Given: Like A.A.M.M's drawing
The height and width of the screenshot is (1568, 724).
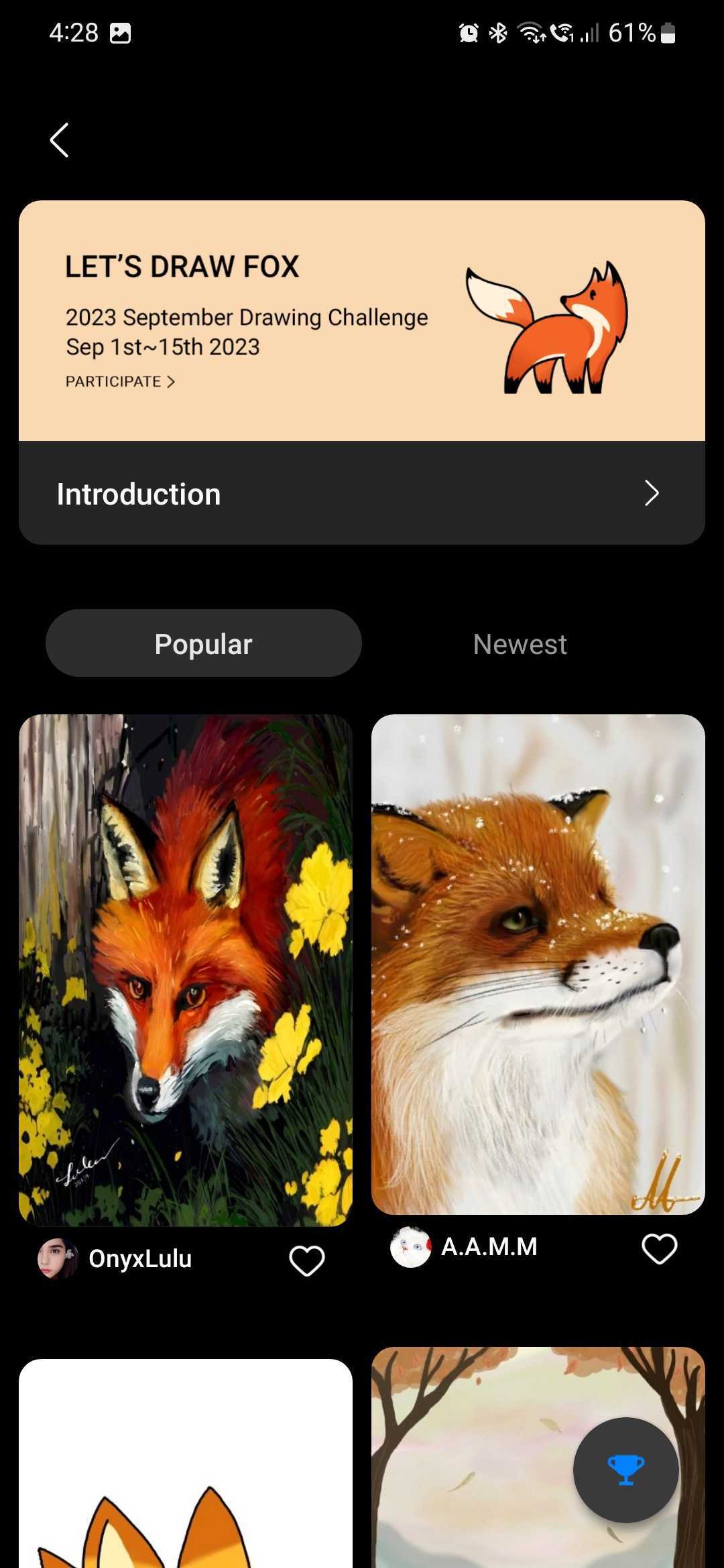Looking at the screenshot, I should pyautogui.click(x=659, y=1248).
